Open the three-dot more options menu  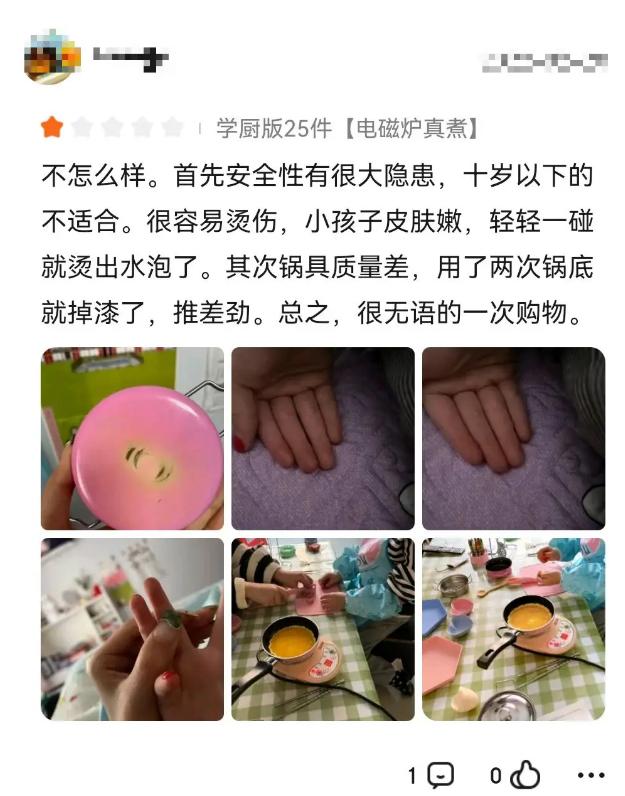tap(591, 774)
